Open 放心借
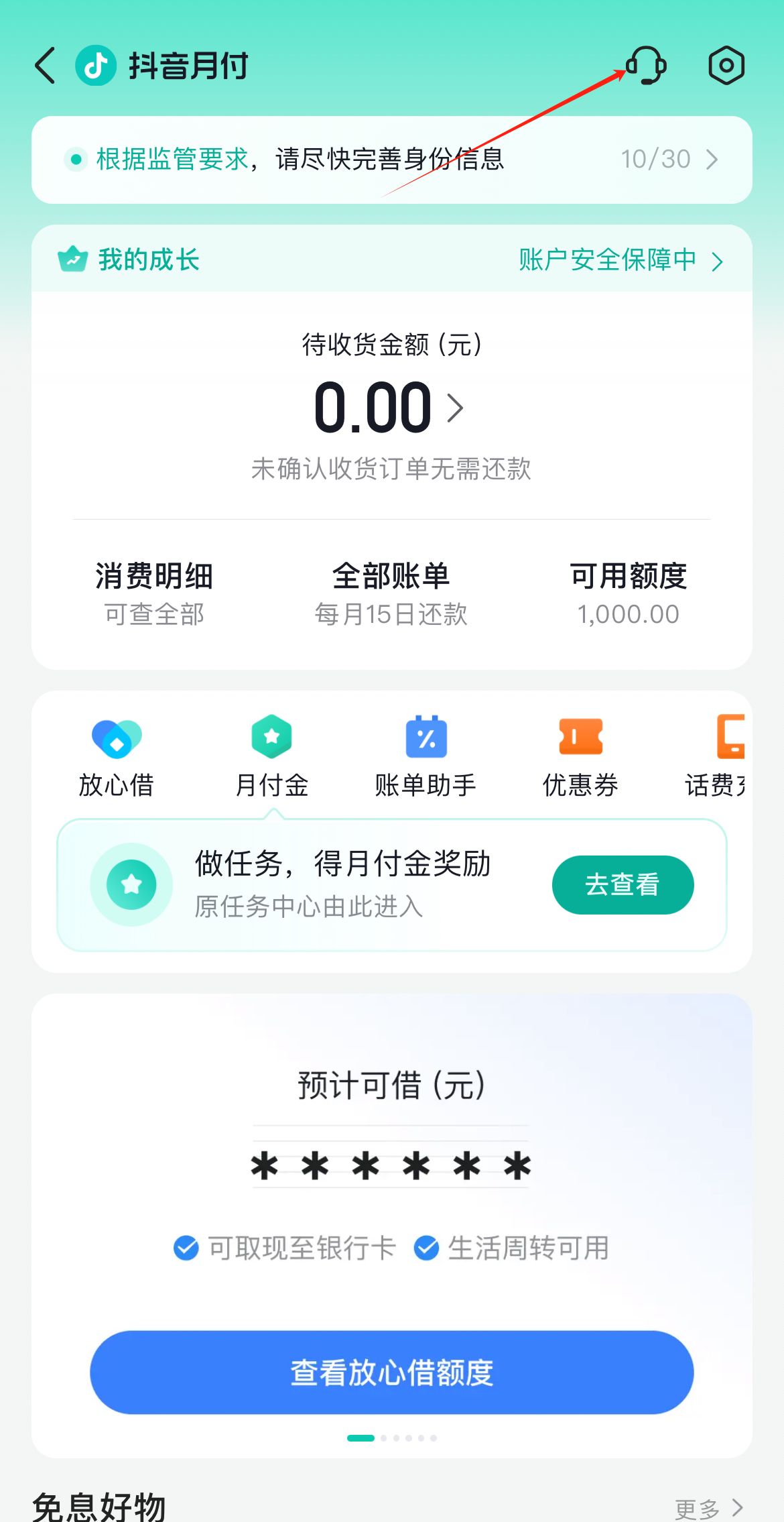Viewport: 784px width, 1522px height. point(117,758)
